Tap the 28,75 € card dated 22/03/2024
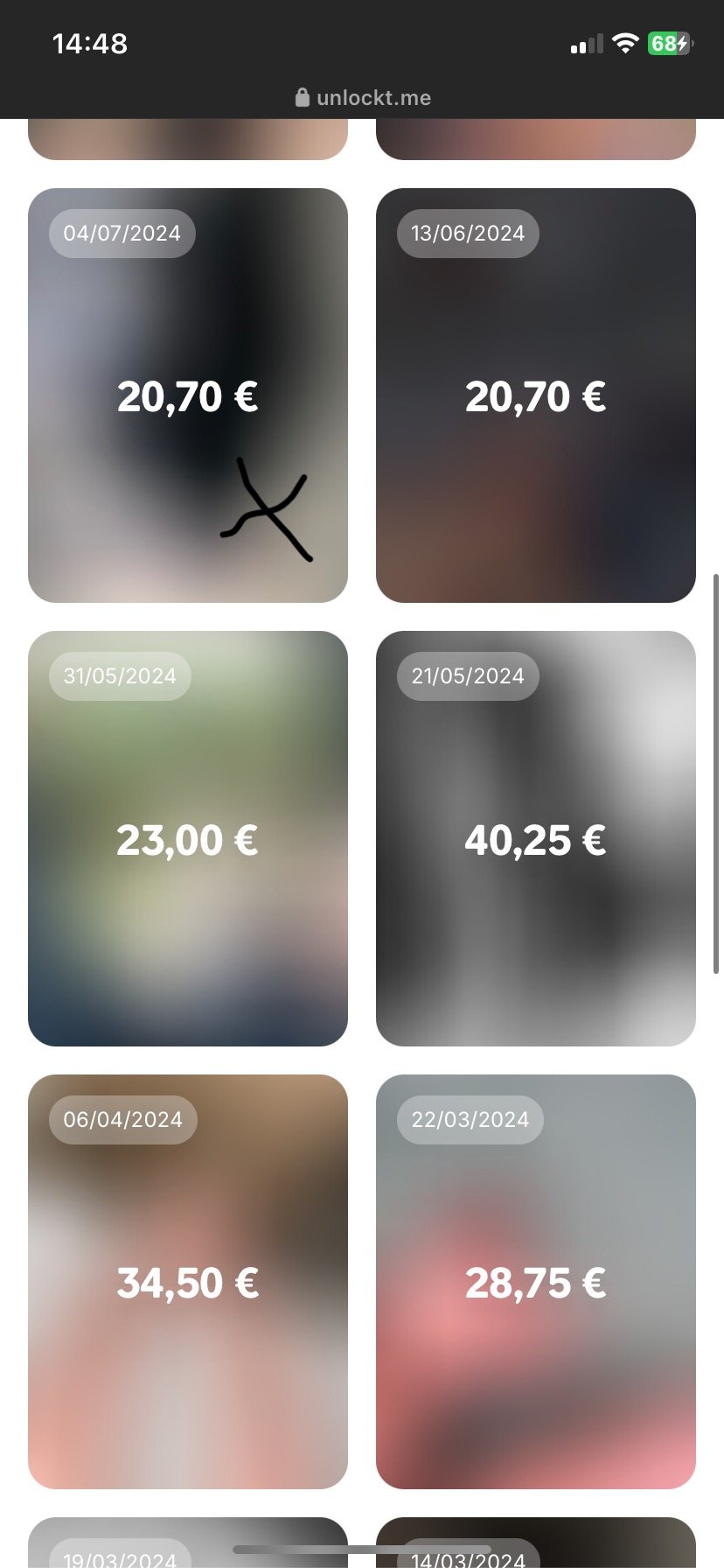This screenshot has width=724, height=1568. [535, 1281]
